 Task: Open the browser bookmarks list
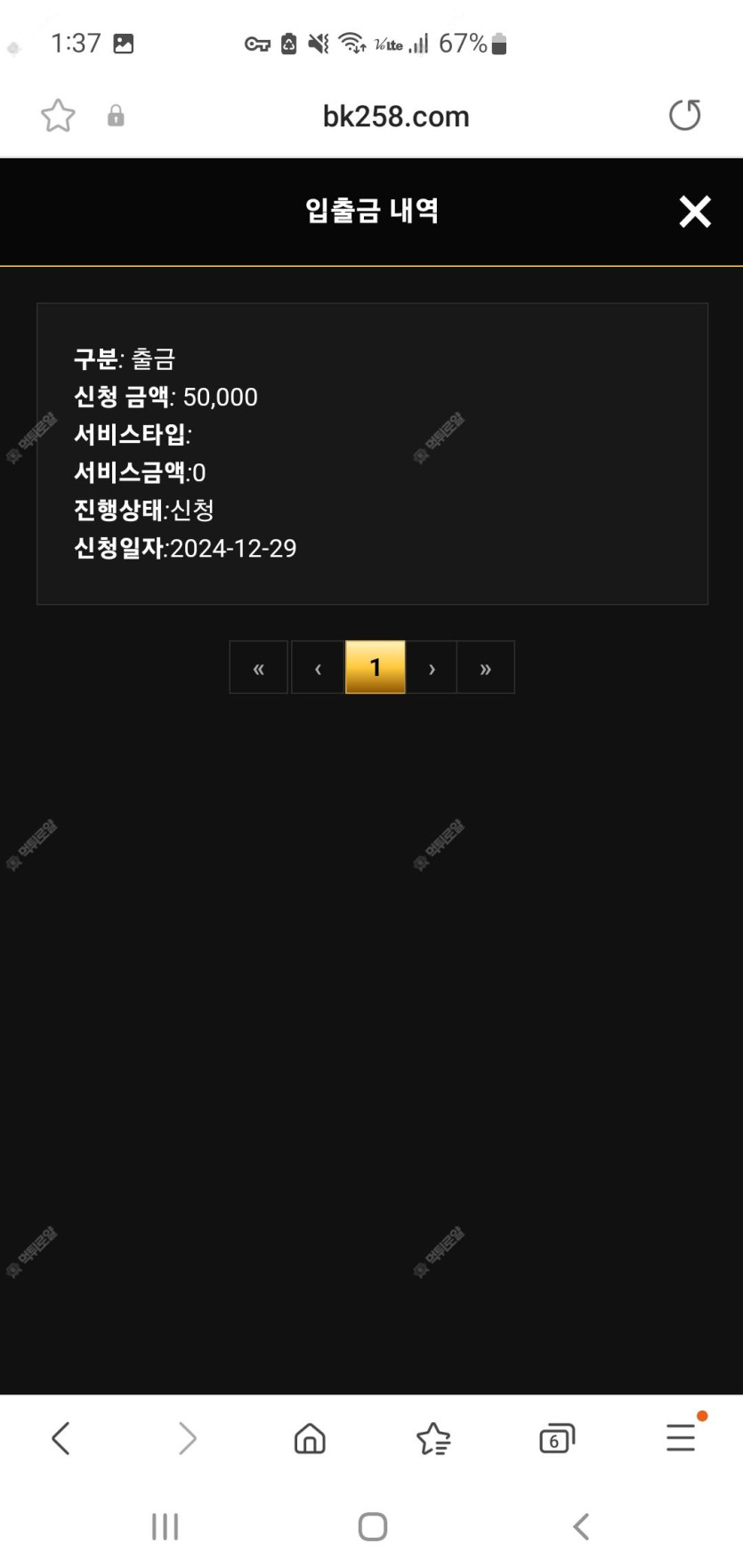(433, 1438)
